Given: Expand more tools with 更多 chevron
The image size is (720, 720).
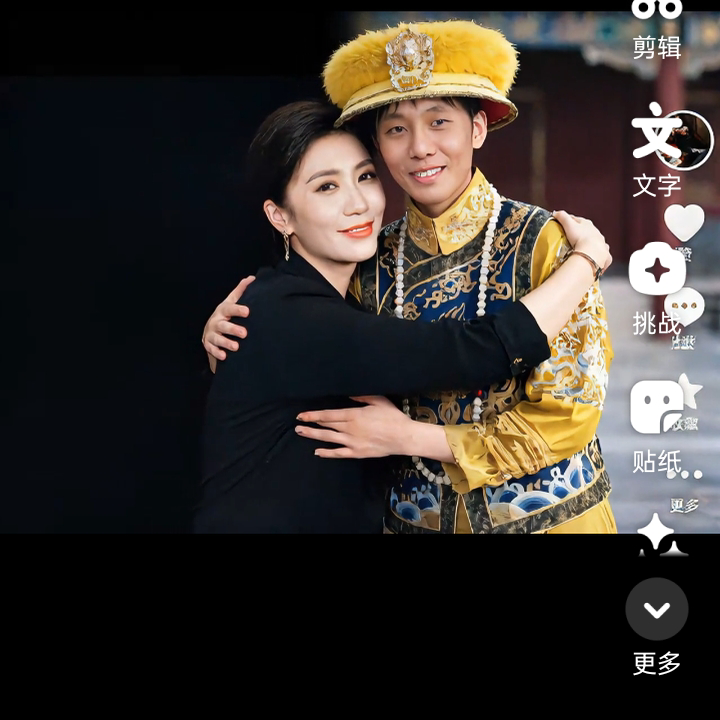Looking at the screenshot, I should coord(657,609).
